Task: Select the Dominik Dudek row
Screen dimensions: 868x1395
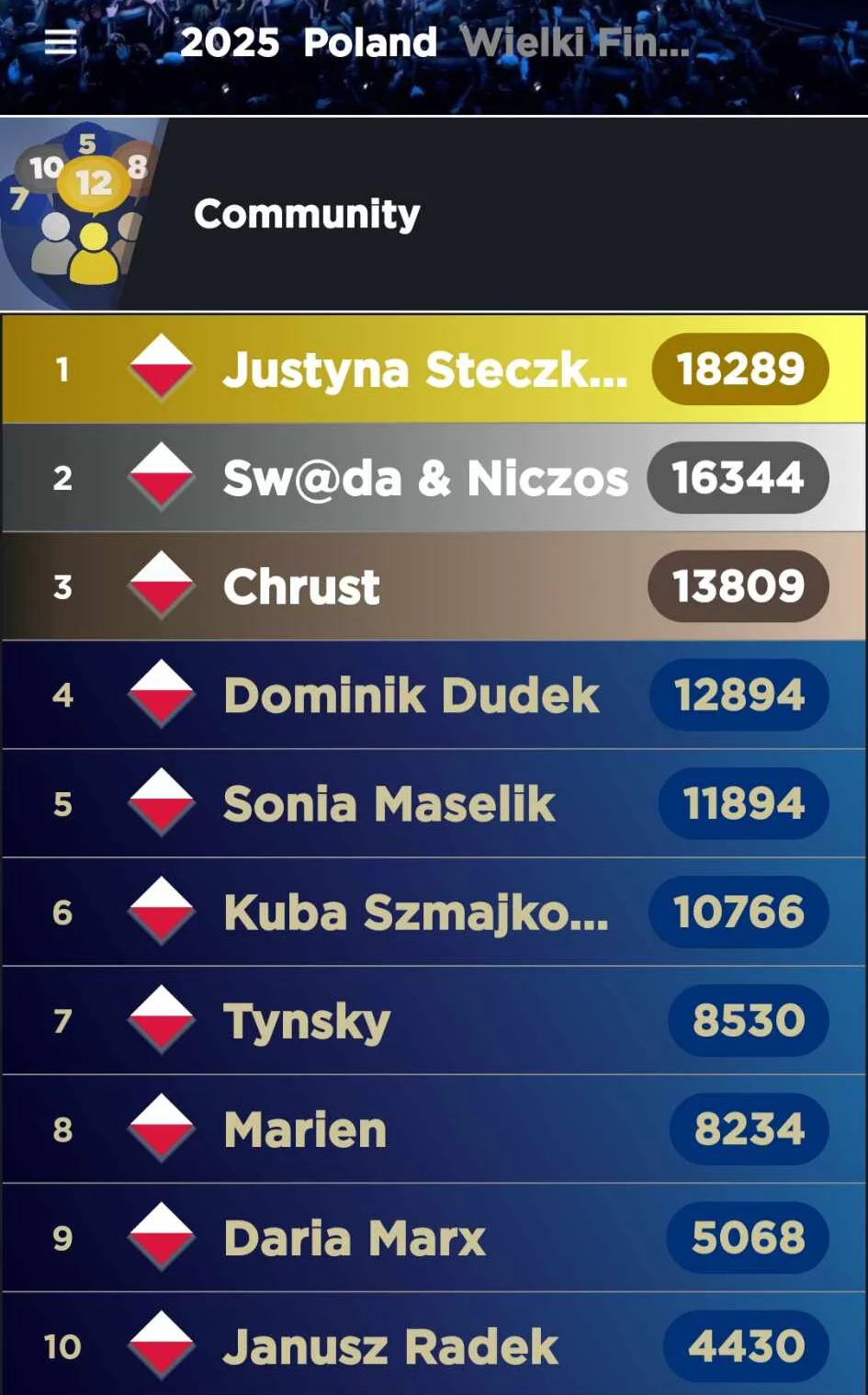Action: (x=434, y=695)
